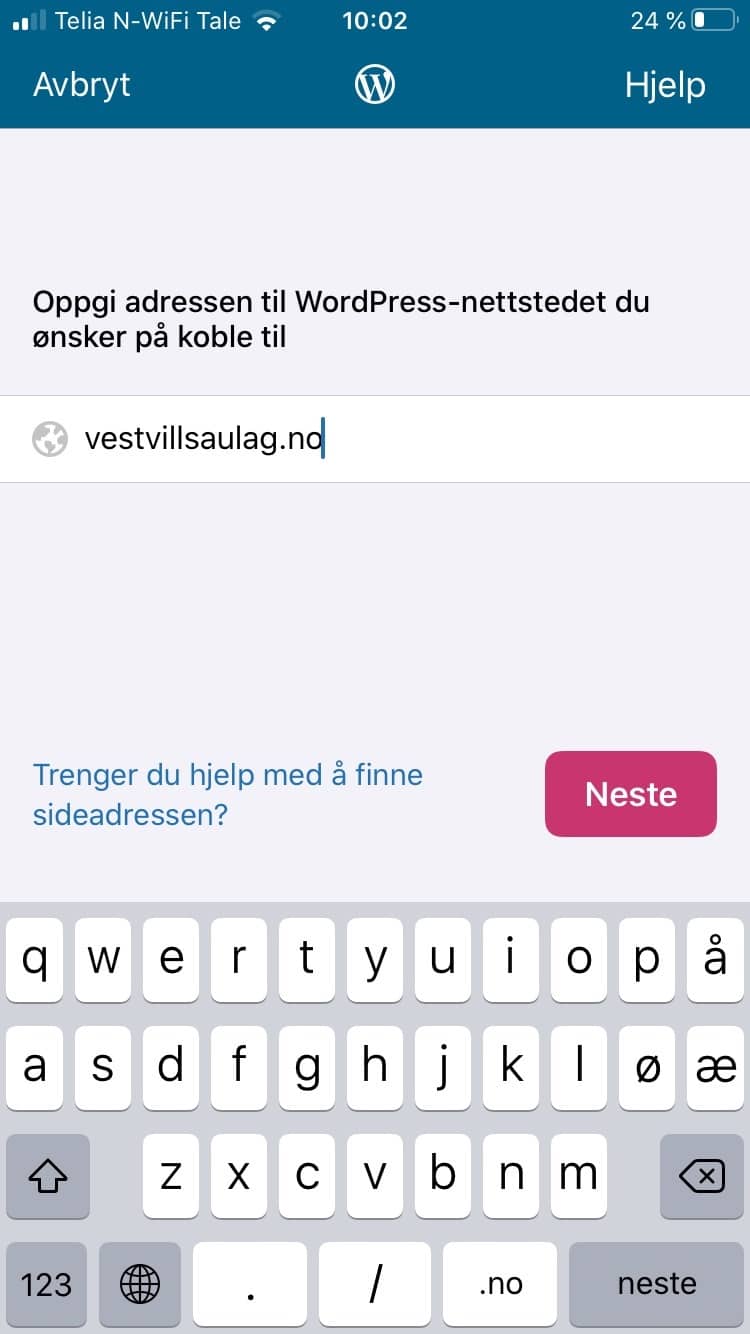Open the help finding site address link

[228, 794]
